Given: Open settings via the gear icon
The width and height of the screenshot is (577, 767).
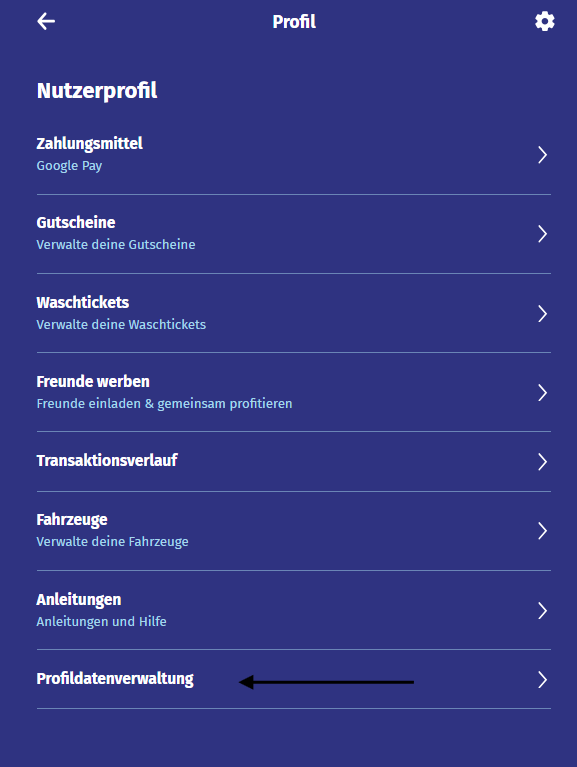Looking at the screenshot, I should (544, 22).
